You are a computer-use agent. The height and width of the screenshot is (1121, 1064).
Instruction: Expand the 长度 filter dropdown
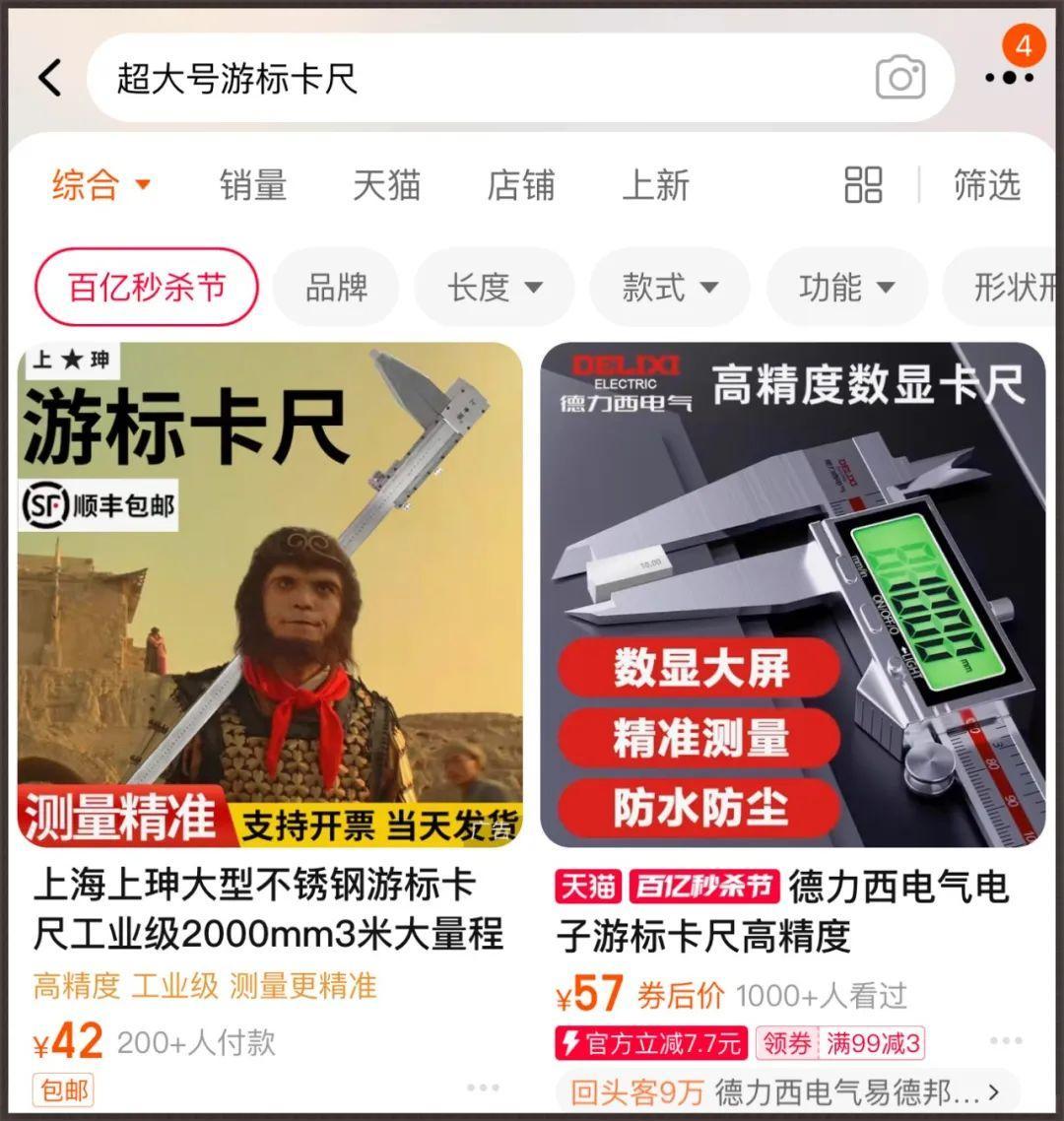495,288
